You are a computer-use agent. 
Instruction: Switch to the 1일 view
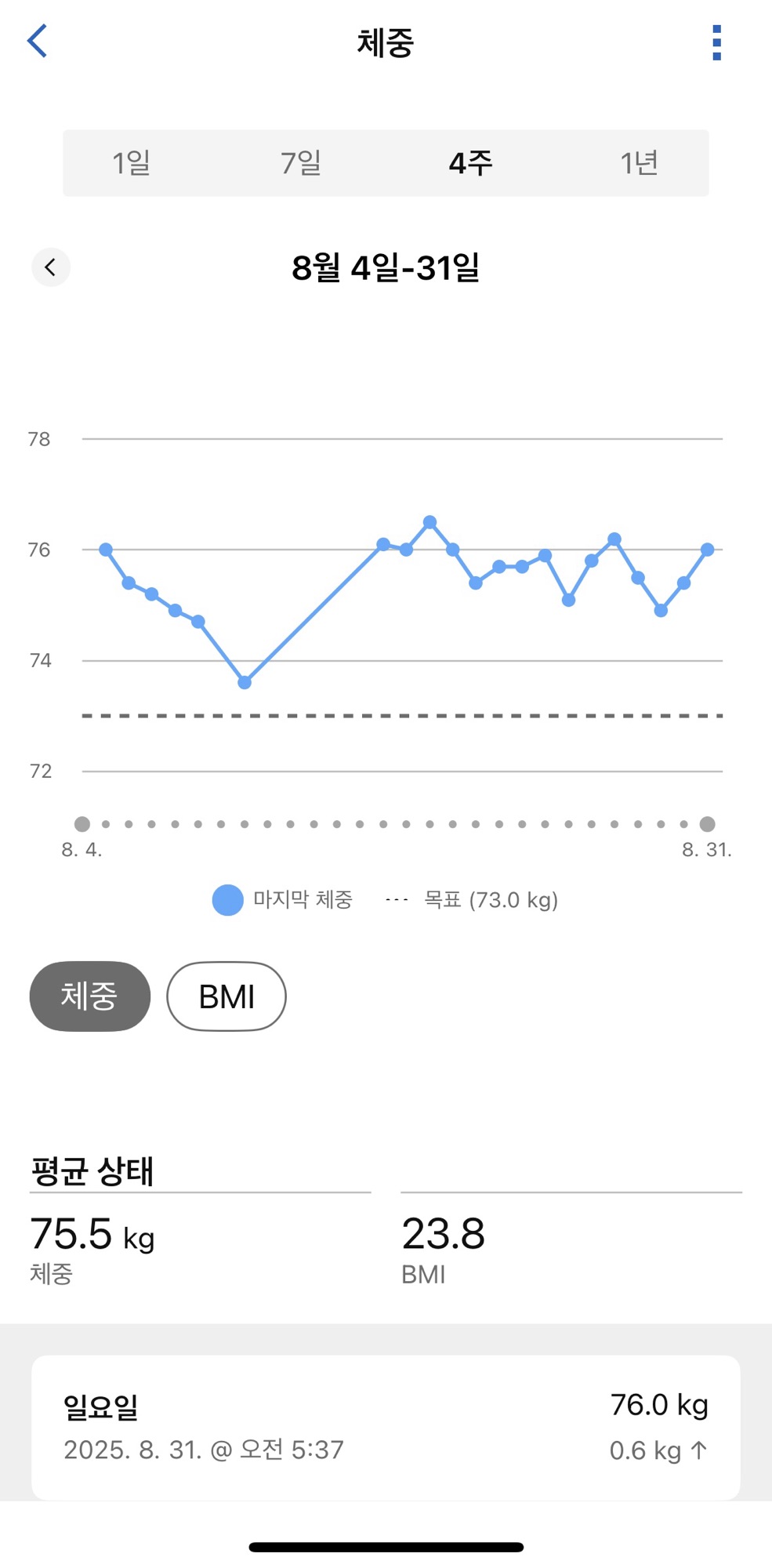pos(132,163)
